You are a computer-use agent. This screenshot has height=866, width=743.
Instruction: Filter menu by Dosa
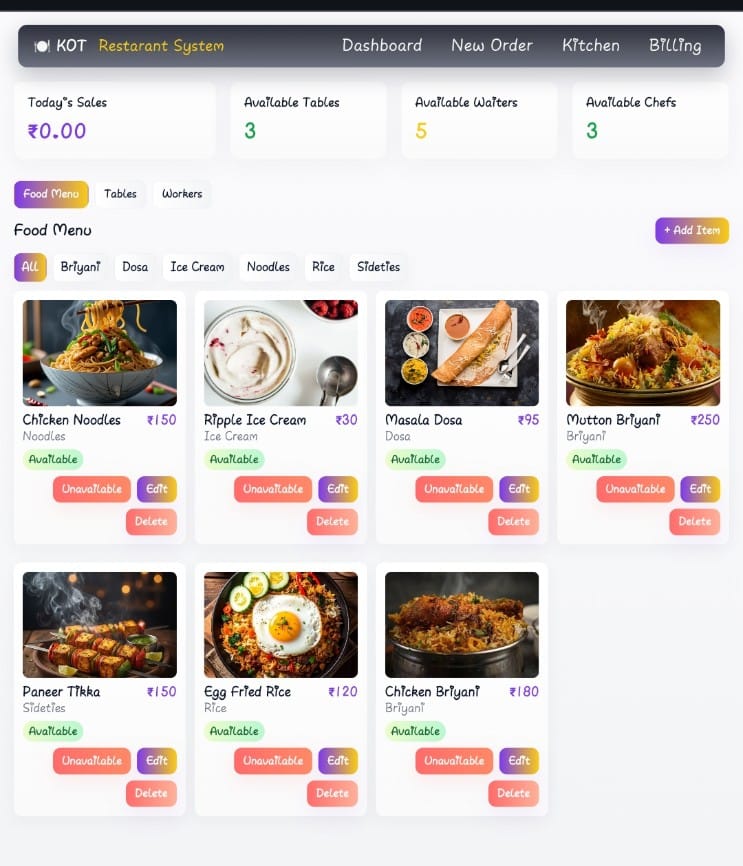[135, 267]
